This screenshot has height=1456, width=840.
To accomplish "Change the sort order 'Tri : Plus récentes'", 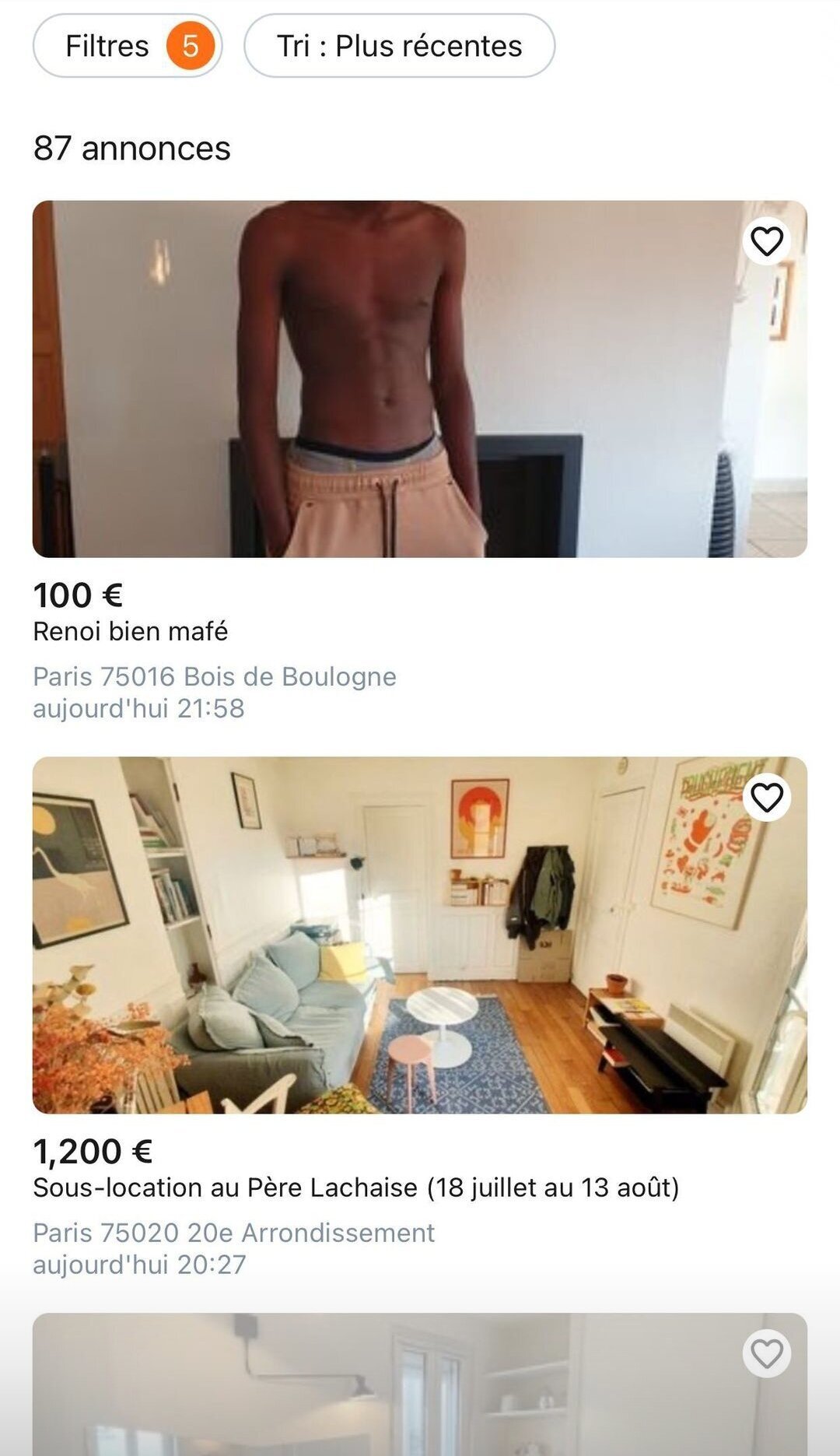I will point(399,46).
